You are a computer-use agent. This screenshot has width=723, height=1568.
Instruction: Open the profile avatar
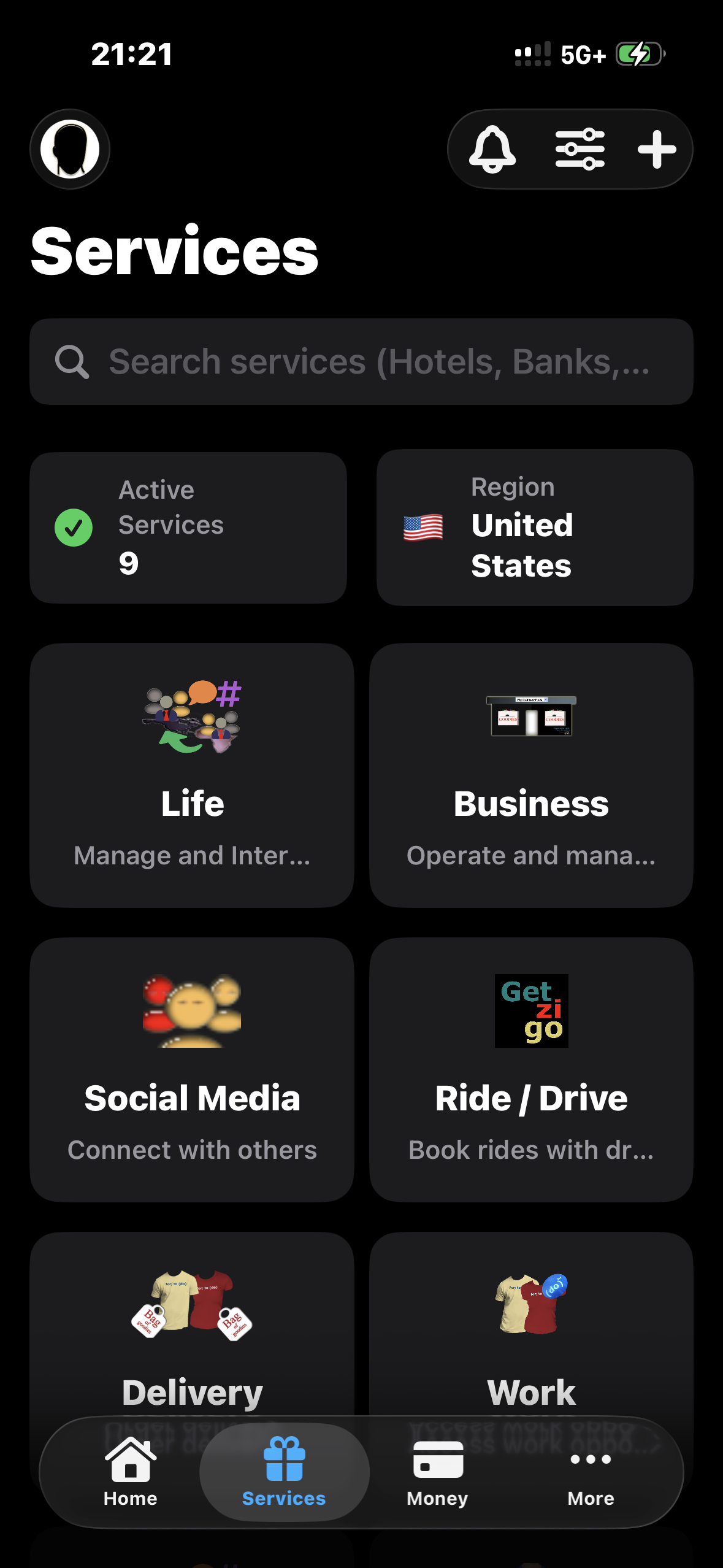tap(70, 149)
